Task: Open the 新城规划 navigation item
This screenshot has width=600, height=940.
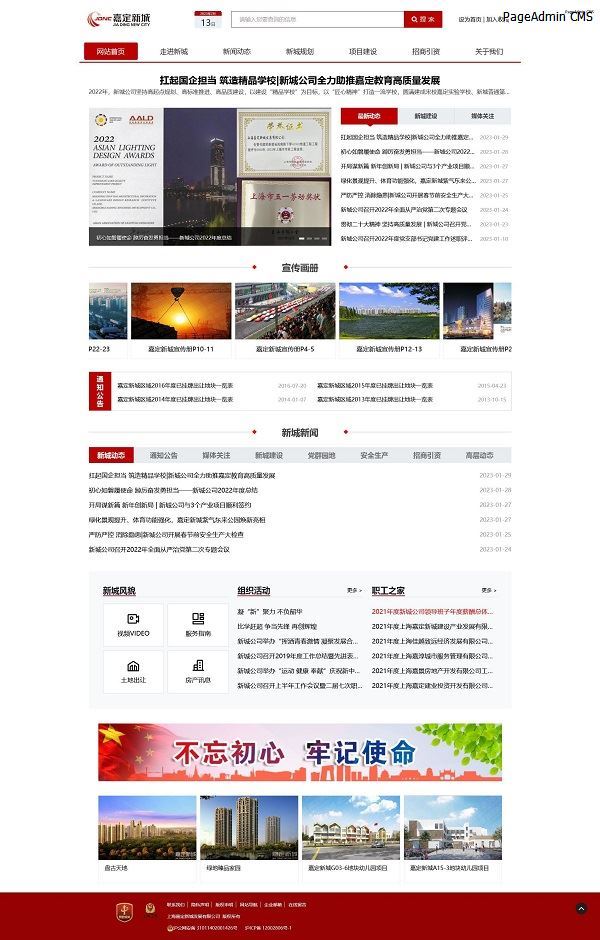Action: [x=300, y=52]
